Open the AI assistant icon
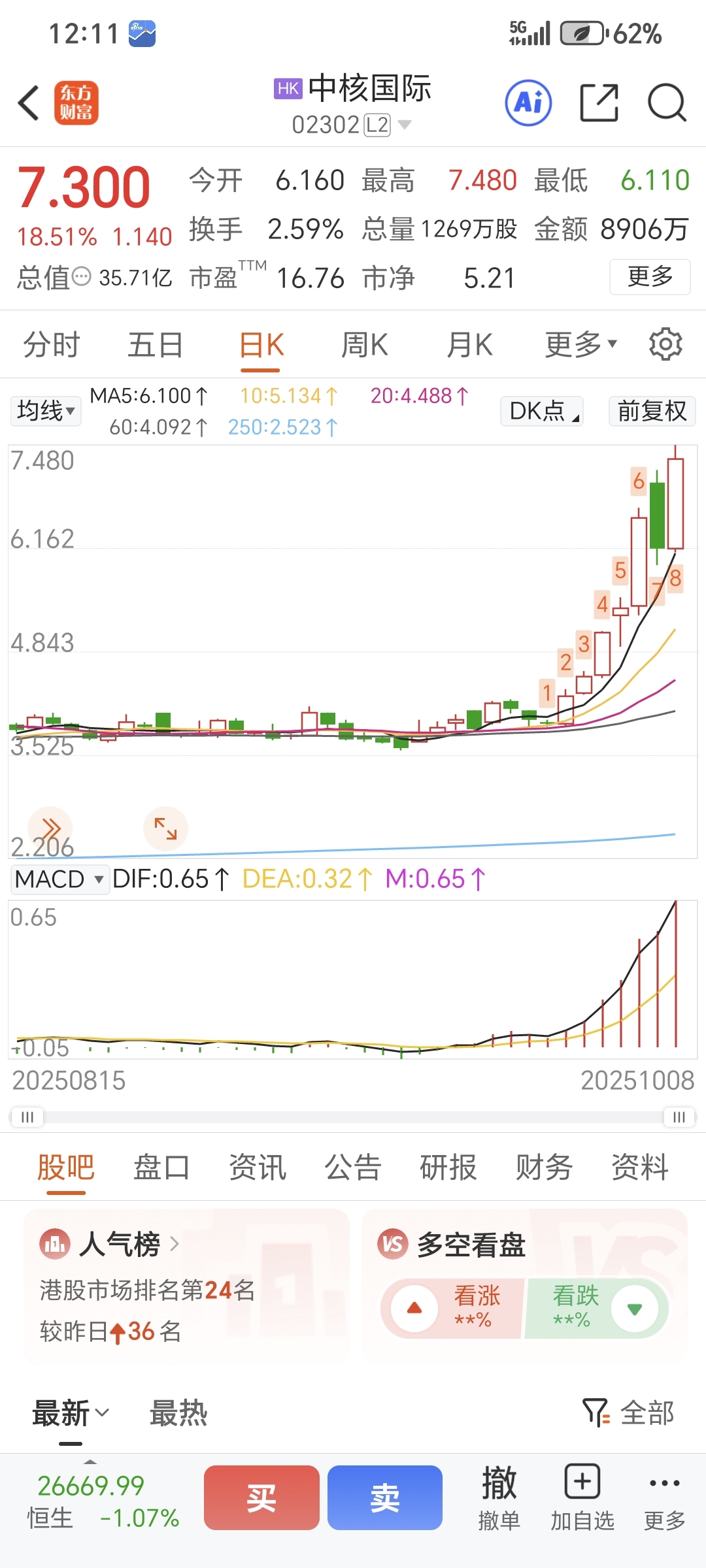Viewport: 706px width, 1568px height. click(x=528, y=103)
